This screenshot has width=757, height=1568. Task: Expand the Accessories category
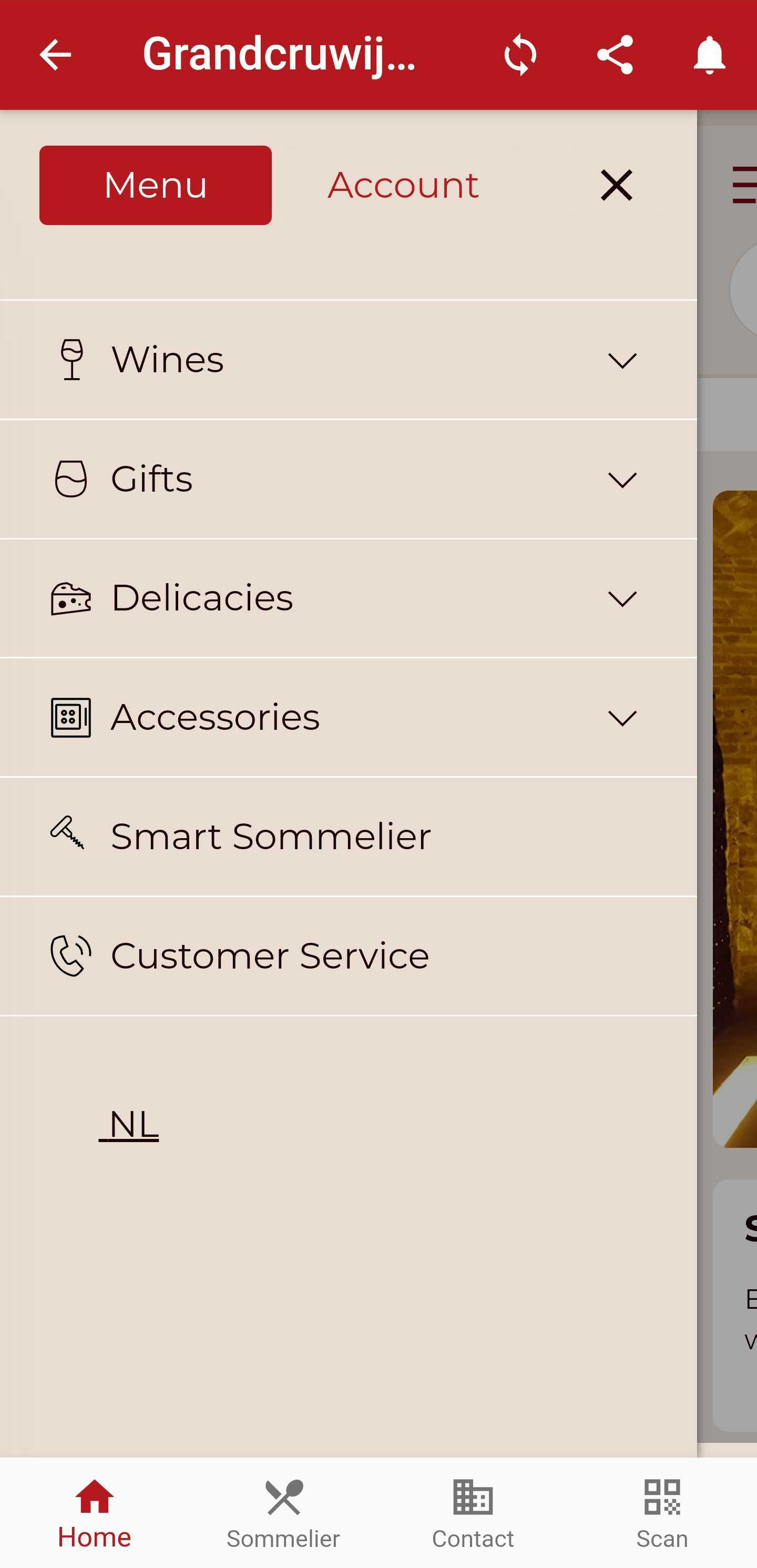coord(622,718)
